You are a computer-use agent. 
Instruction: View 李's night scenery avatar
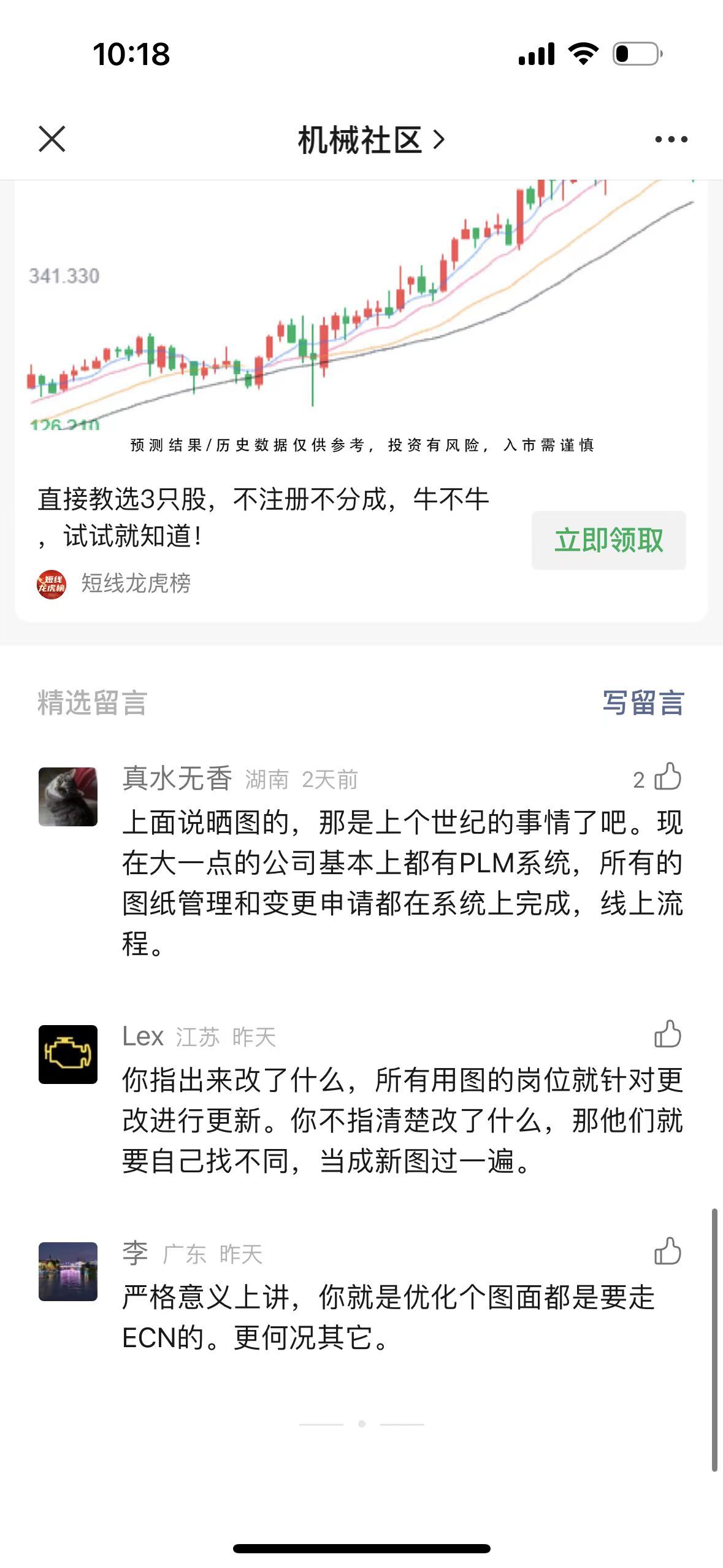68,1272
